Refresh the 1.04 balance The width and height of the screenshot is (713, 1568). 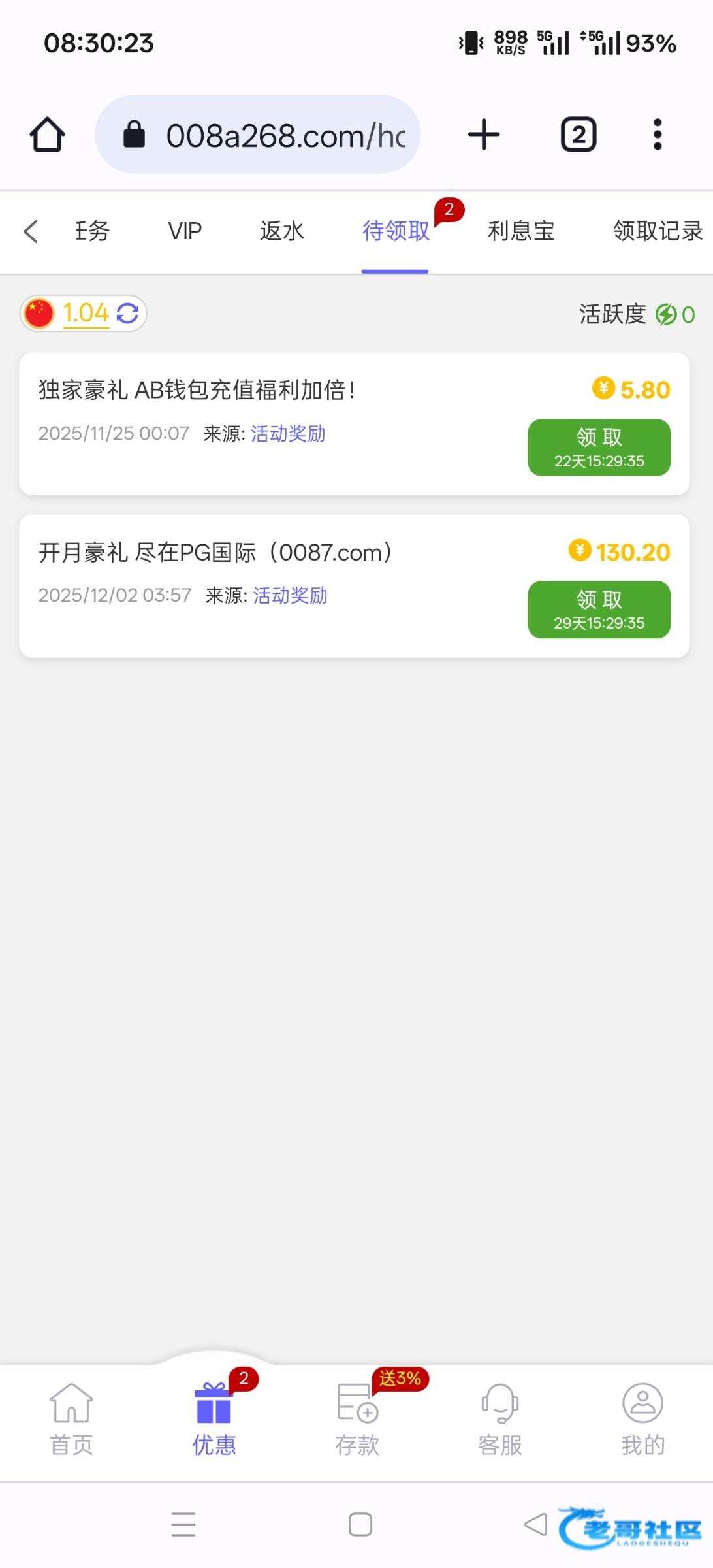[x=127, y=314]
